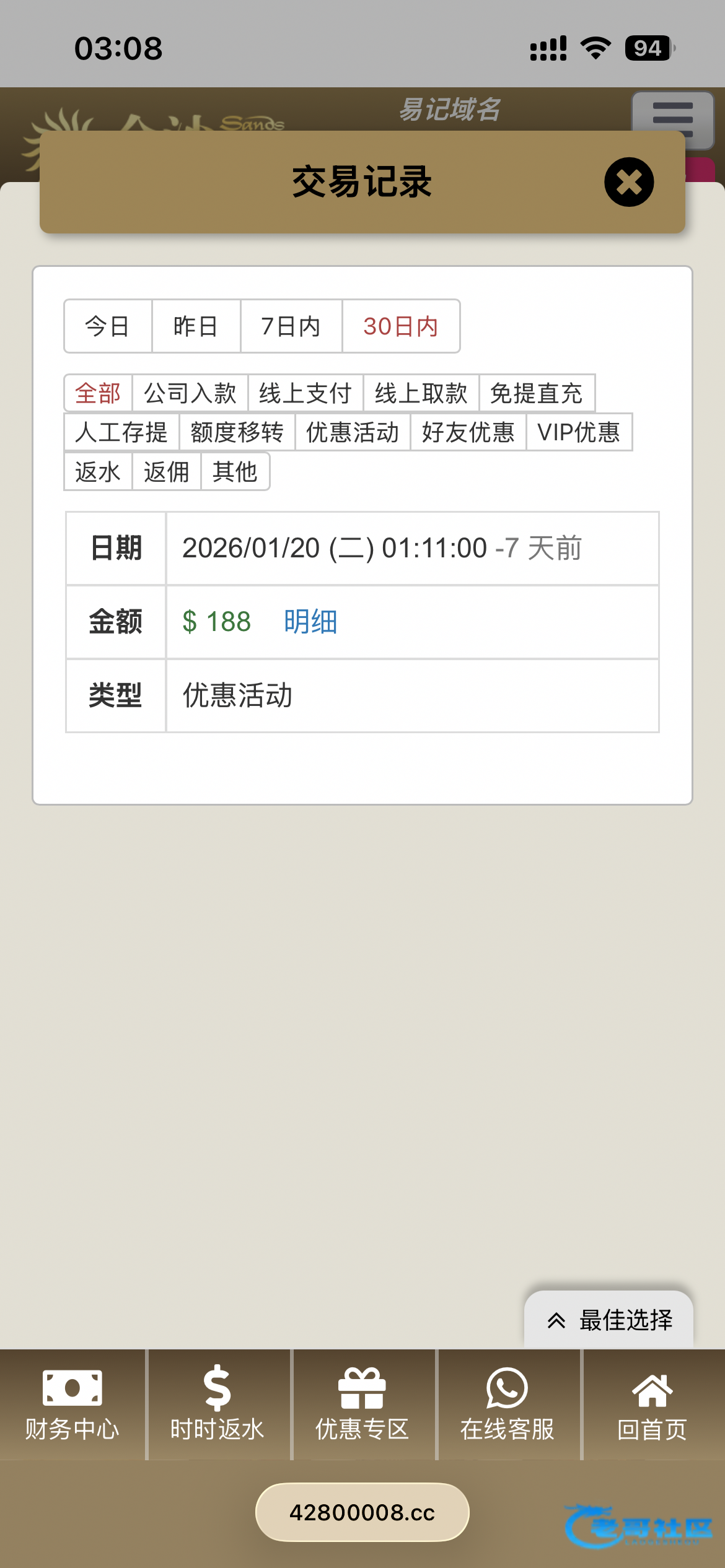Image resolution: width=725 pixels, height=1568 pixels.
Task: Filter by 线上支付 type
Action: [305, 393]
